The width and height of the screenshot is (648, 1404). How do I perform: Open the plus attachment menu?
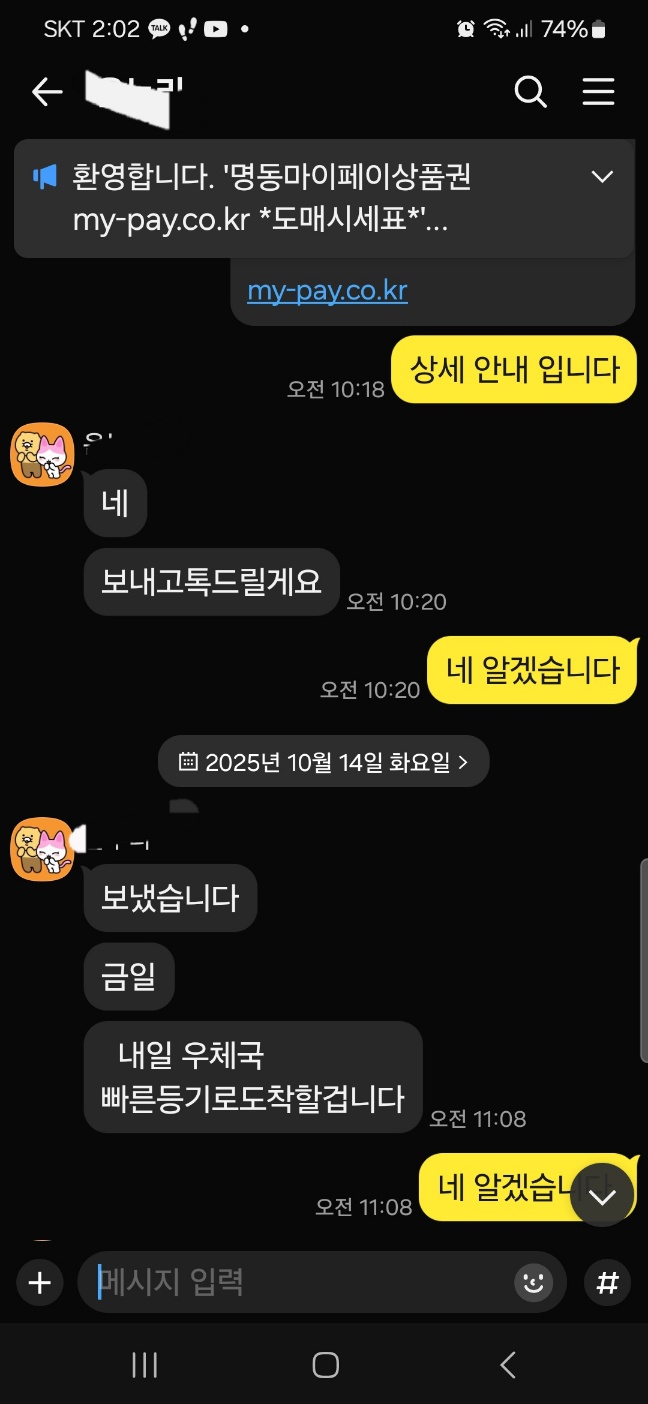point(40,1283)
